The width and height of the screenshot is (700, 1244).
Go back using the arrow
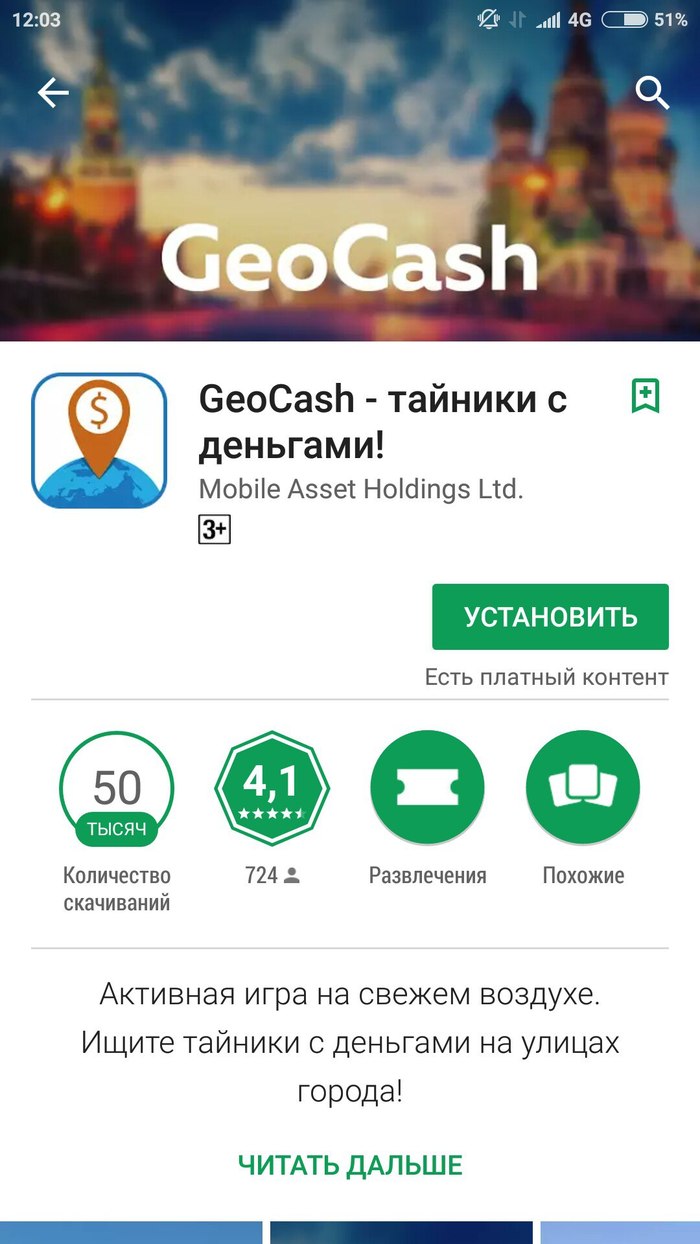tap(52, 93)
